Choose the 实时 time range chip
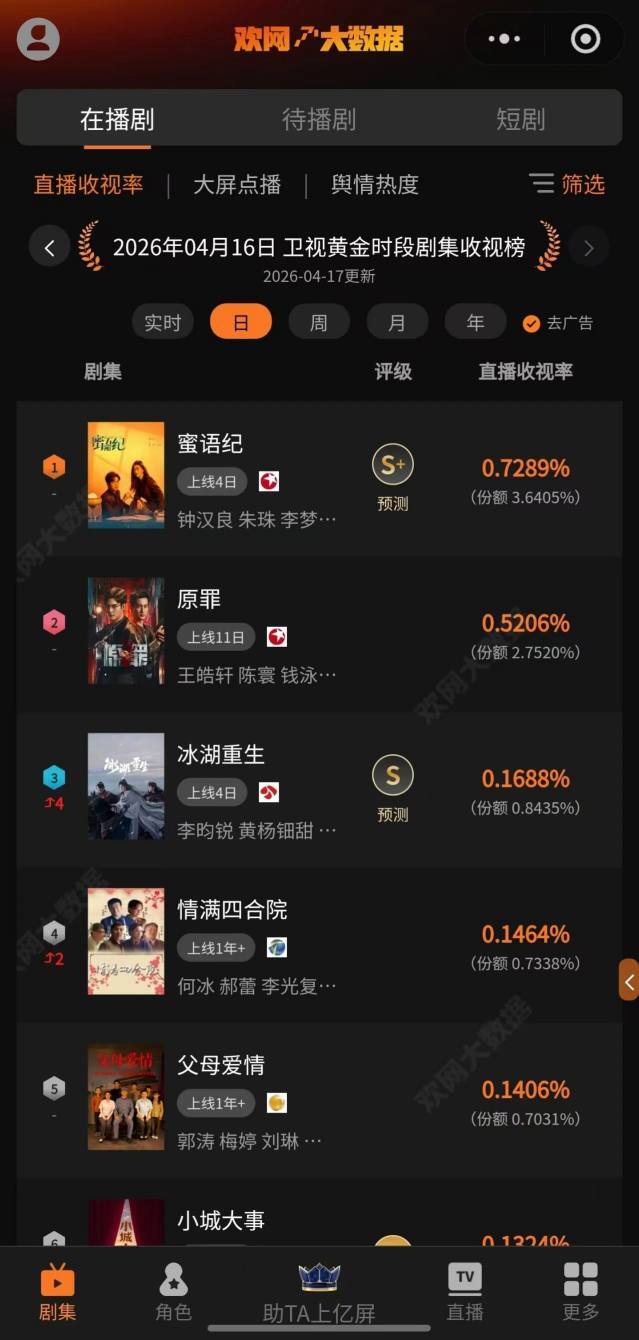 coord(163,322)
